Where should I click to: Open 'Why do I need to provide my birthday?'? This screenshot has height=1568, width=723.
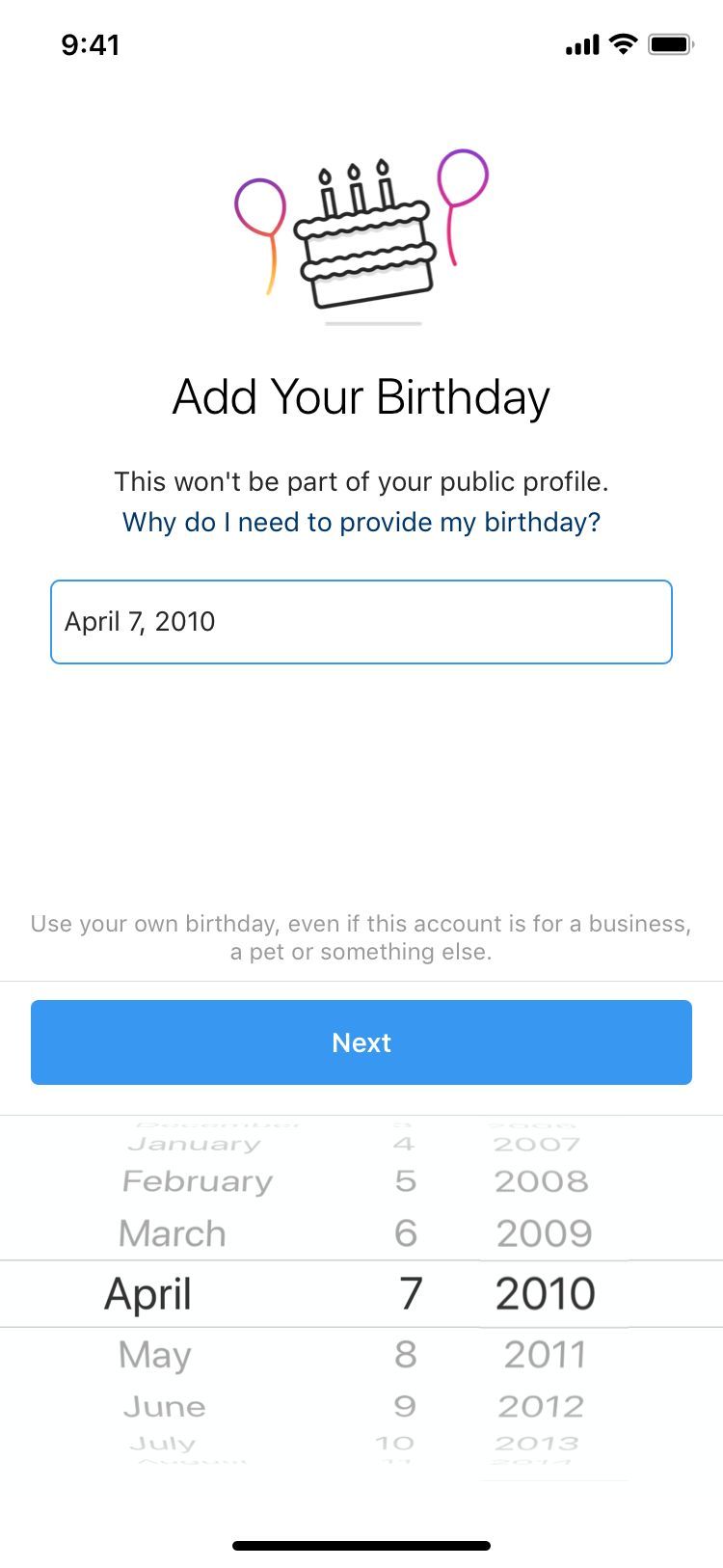(361, 522)
